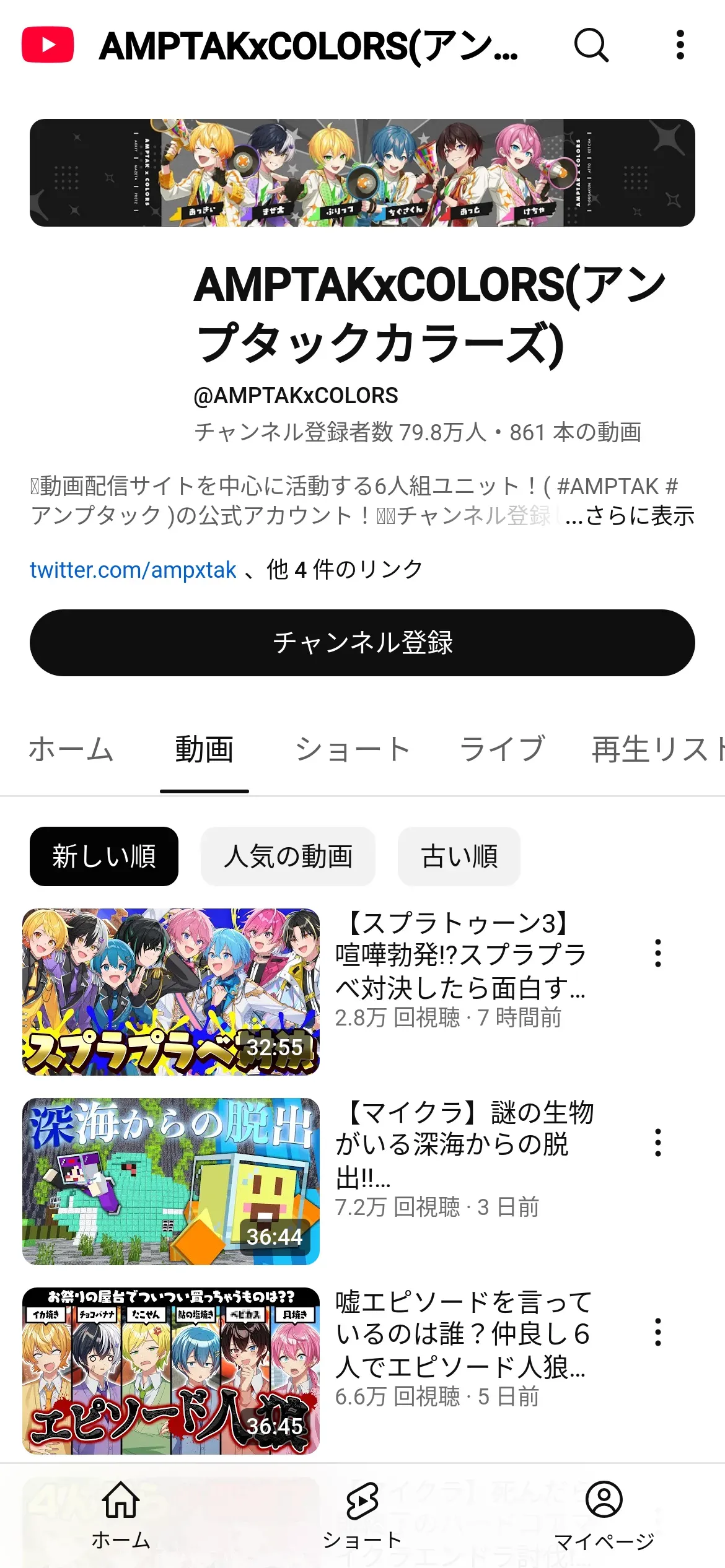
Task: Switch to the ライブ channel tab
Action: pyautogui.click(x=503, y=749)
